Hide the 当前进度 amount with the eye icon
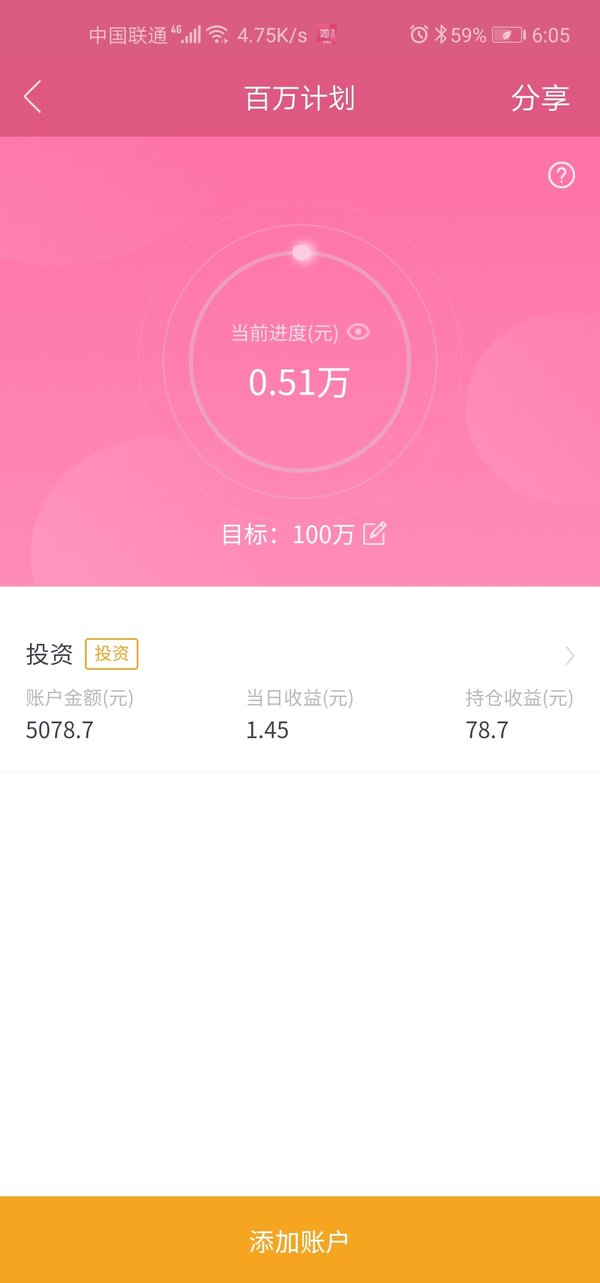600x1283 pixels. (358, 332)
